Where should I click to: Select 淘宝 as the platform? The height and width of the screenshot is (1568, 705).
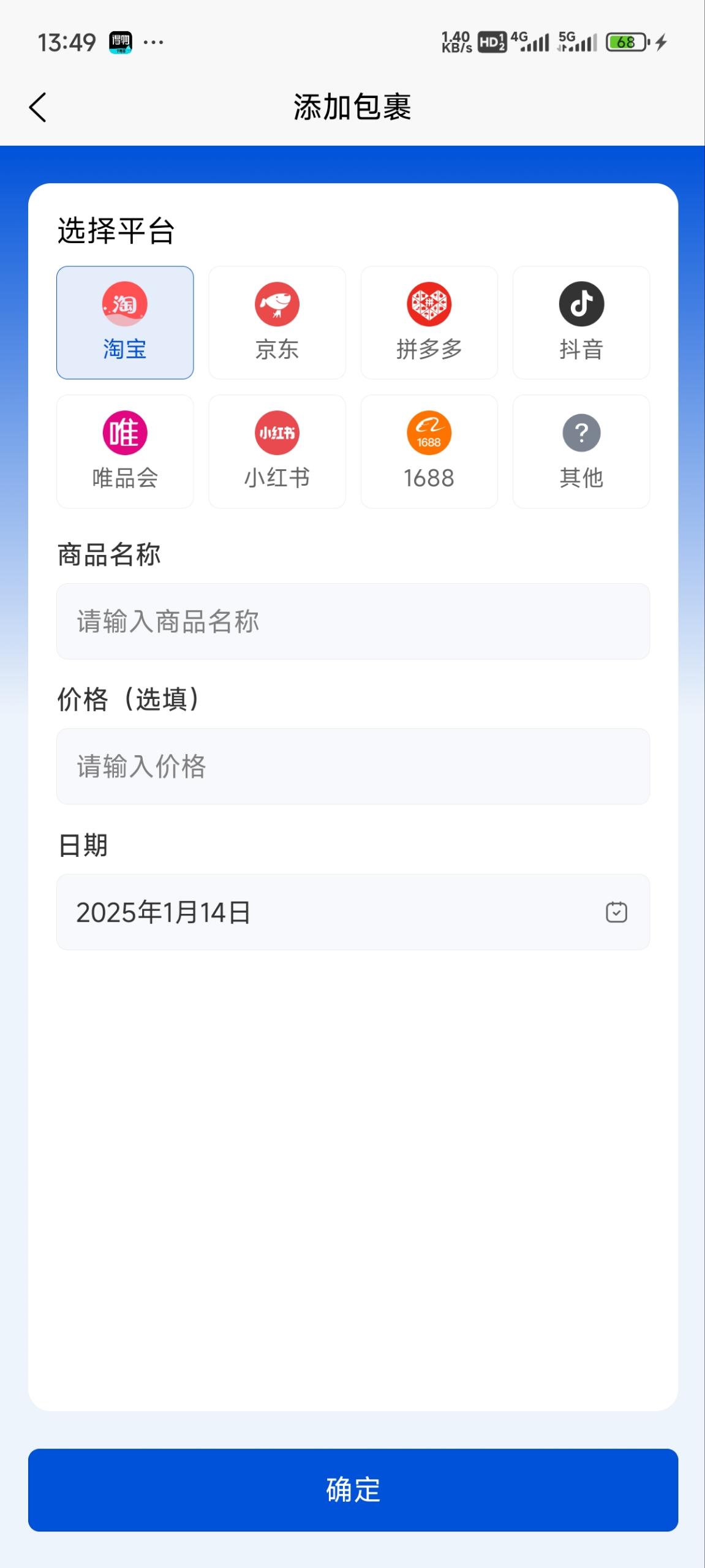point(125,323)
